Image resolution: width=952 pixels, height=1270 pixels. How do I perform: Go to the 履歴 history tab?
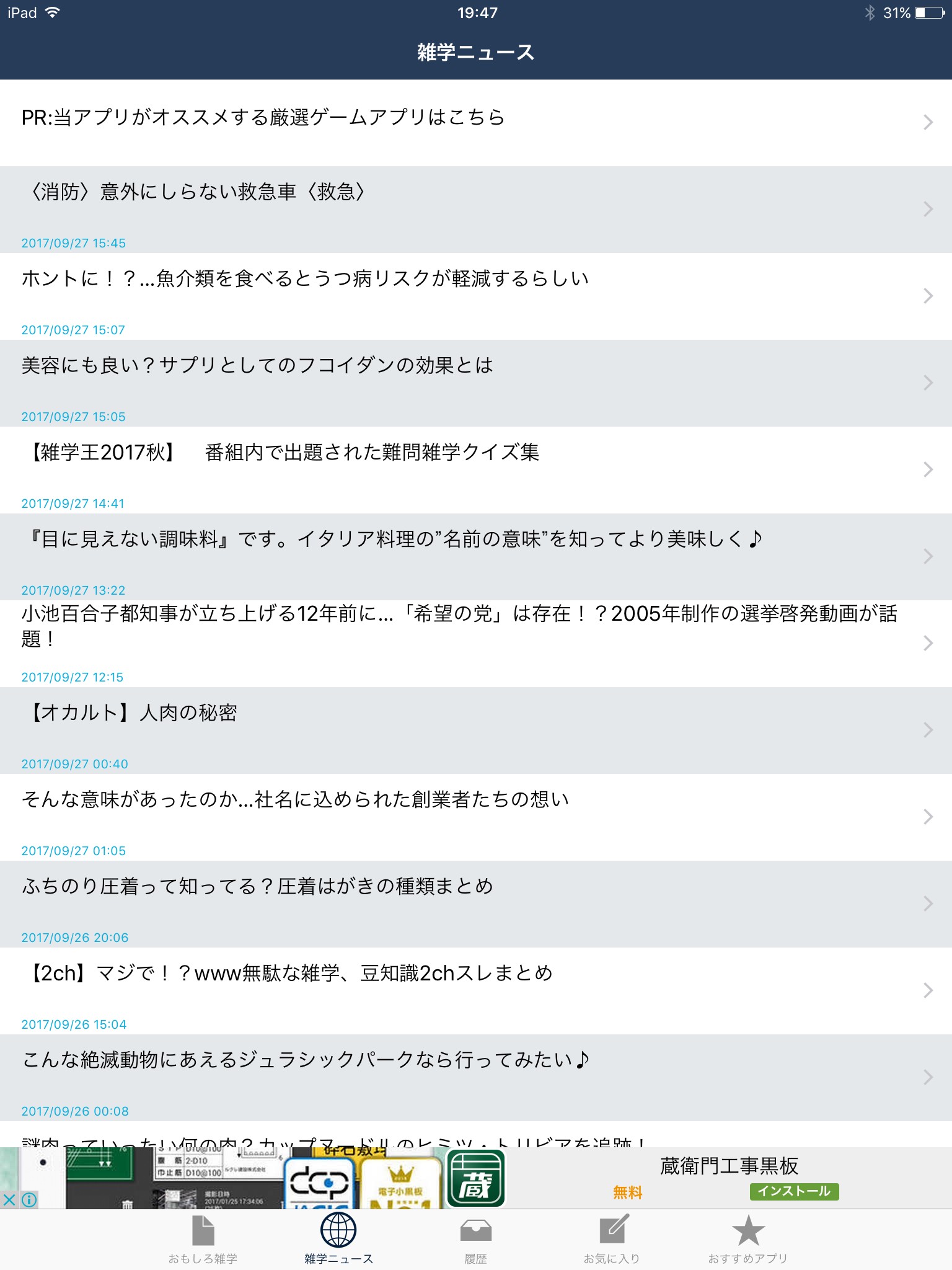click(476, 1240)
